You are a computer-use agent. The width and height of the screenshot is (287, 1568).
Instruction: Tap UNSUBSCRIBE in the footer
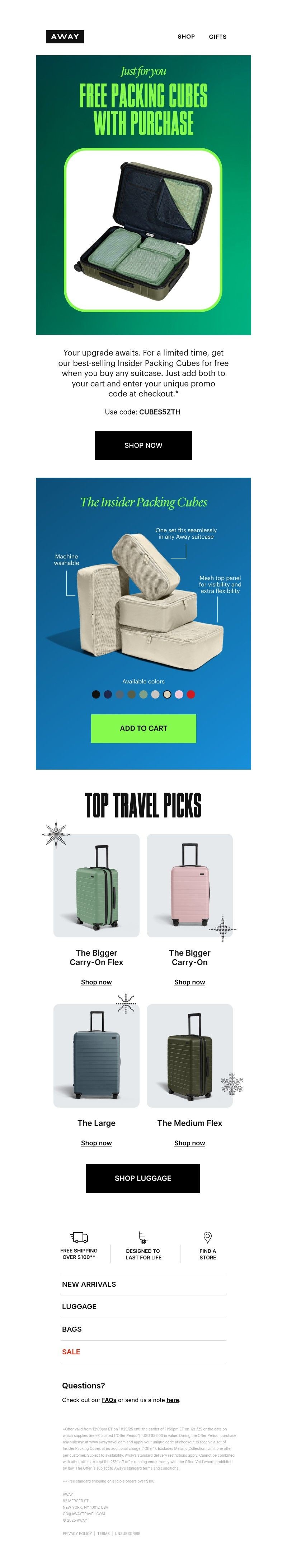(x=127, y=1533)
